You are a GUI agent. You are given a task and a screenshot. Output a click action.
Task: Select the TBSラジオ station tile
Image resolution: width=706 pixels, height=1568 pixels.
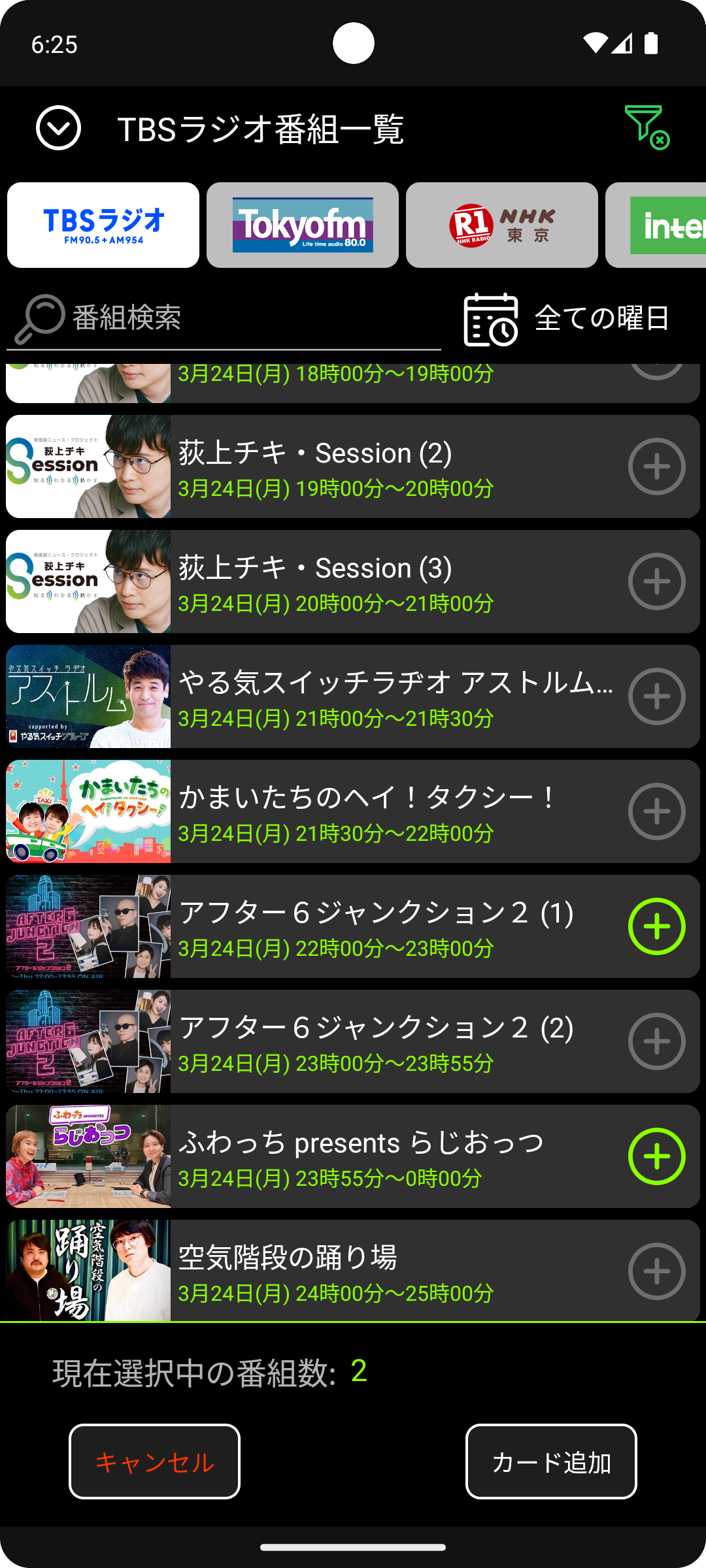[103, 225]
